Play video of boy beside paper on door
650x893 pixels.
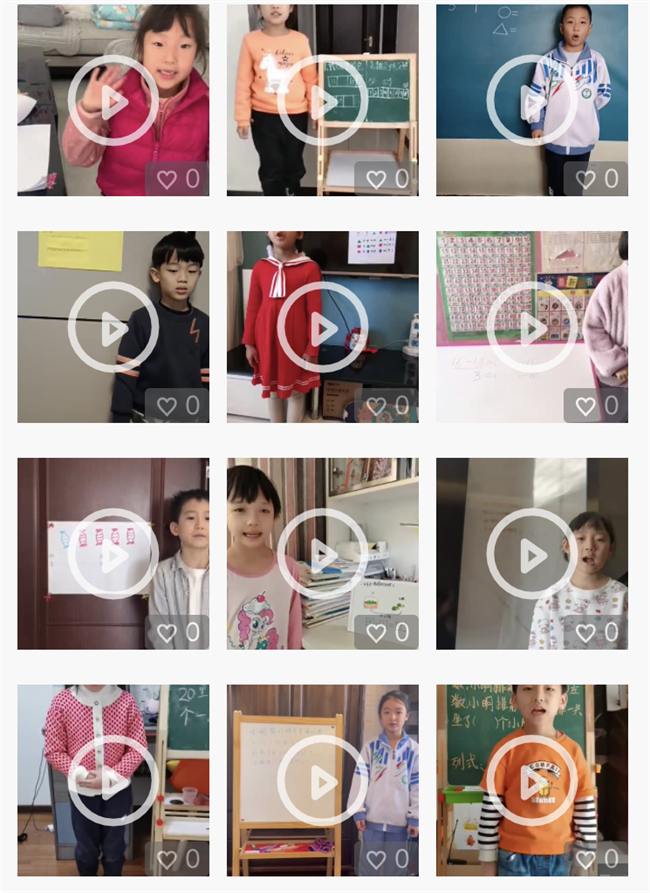click(x=113, y=554)
